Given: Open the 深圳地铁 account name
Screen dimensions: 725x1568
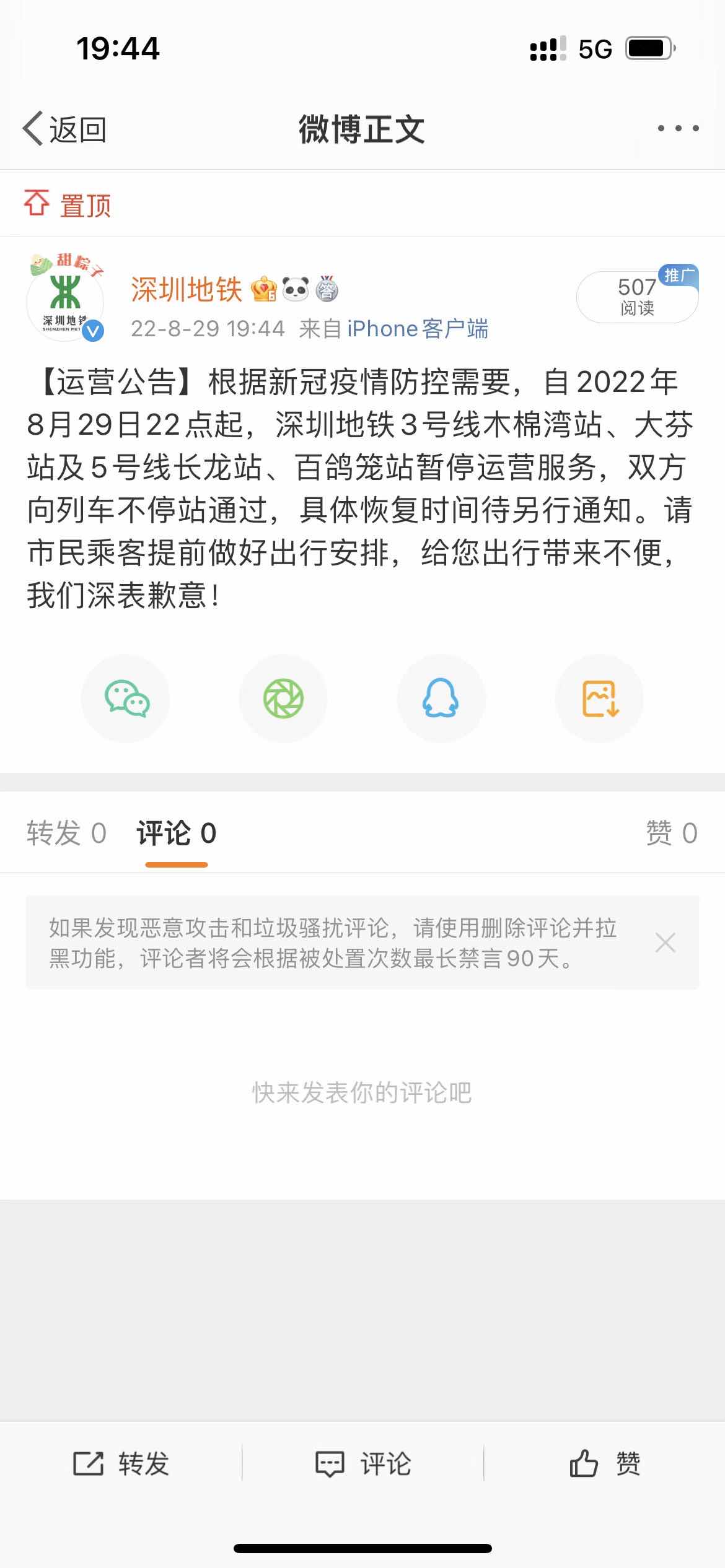Looking at the screenshot, I should [x=186, y=289].
